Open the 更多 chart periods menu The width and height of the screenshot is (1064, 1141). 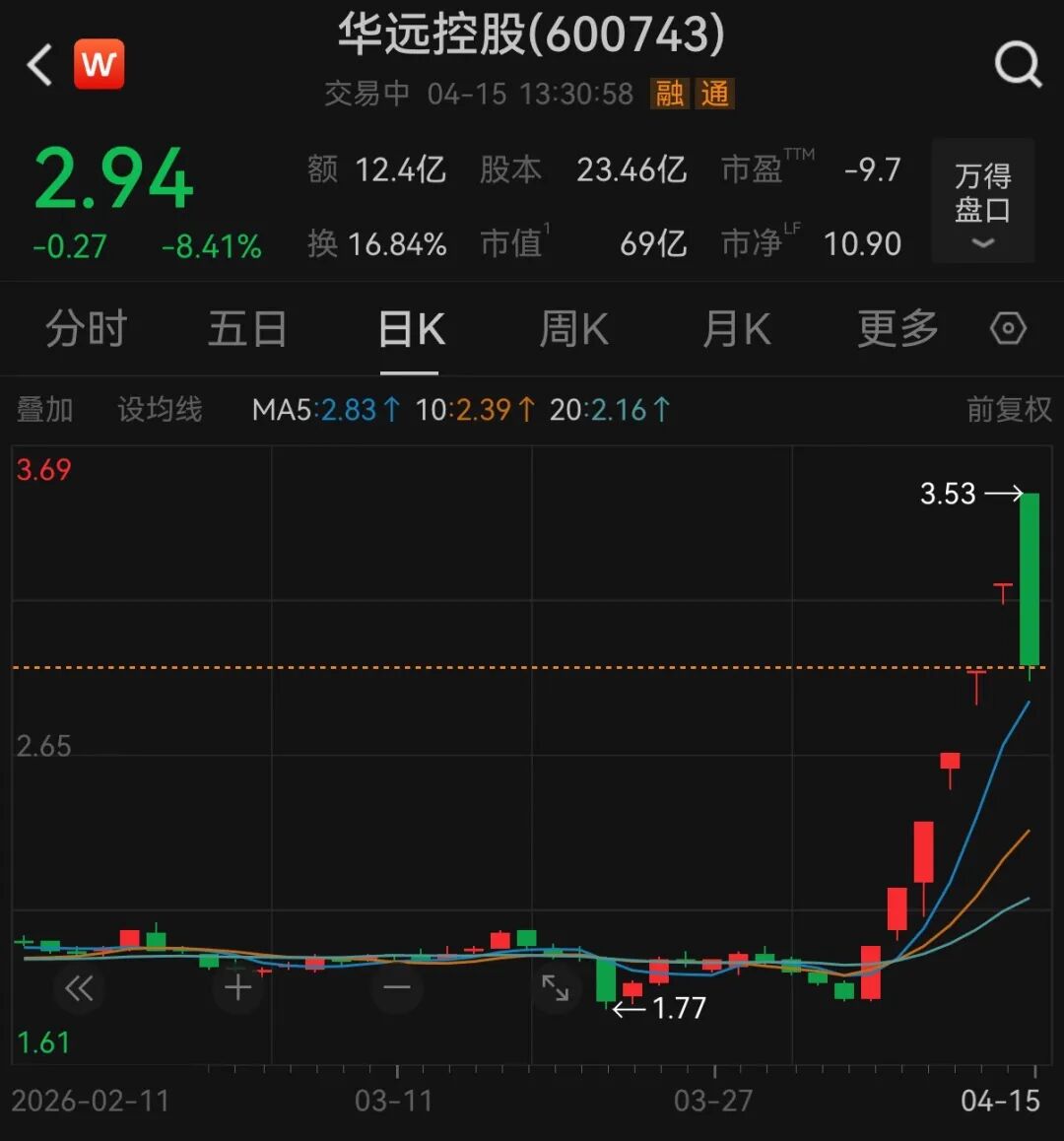point(898,328)
